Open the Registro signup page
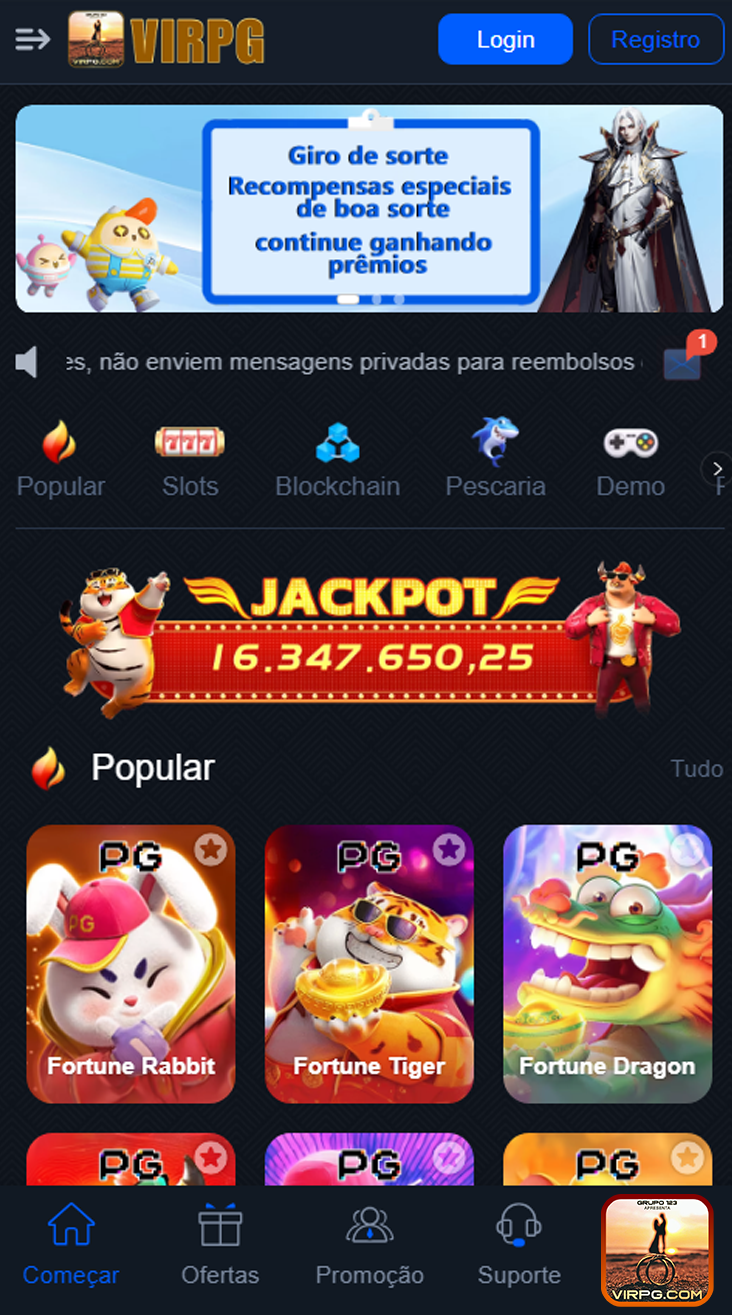 (x=655, y=39)
